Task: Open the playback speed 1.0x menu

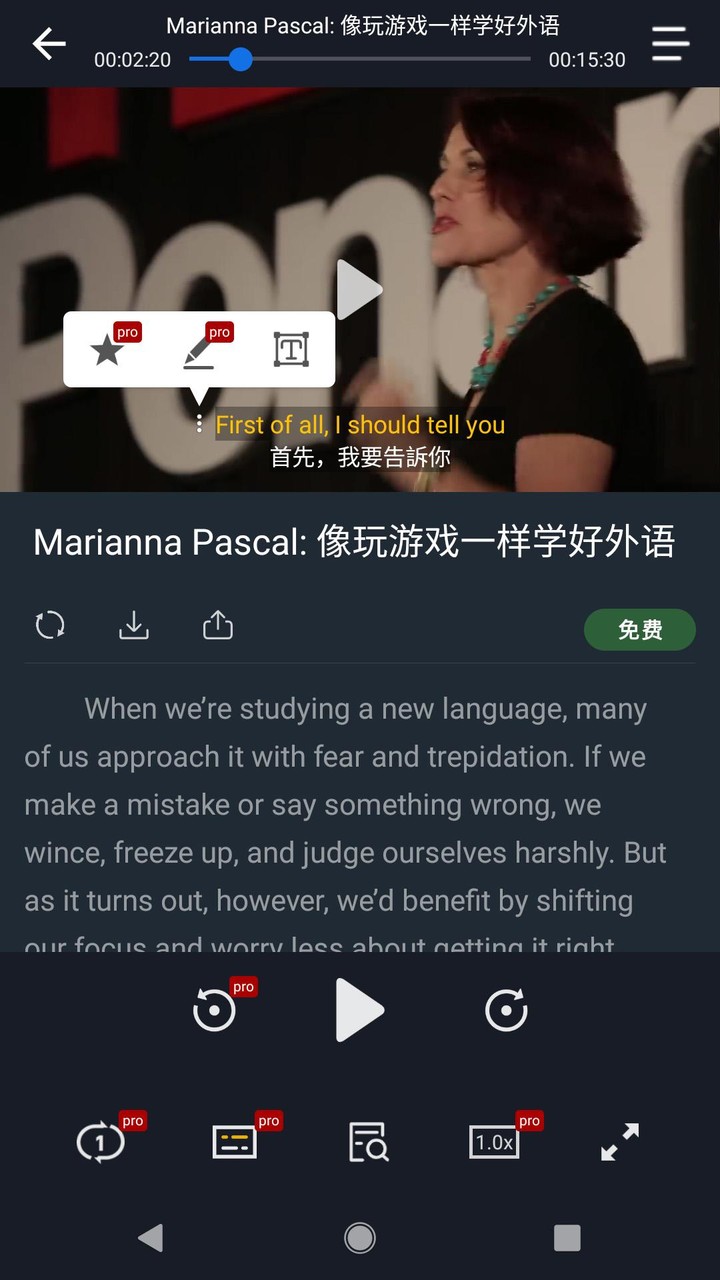Action: [493, 1141]
